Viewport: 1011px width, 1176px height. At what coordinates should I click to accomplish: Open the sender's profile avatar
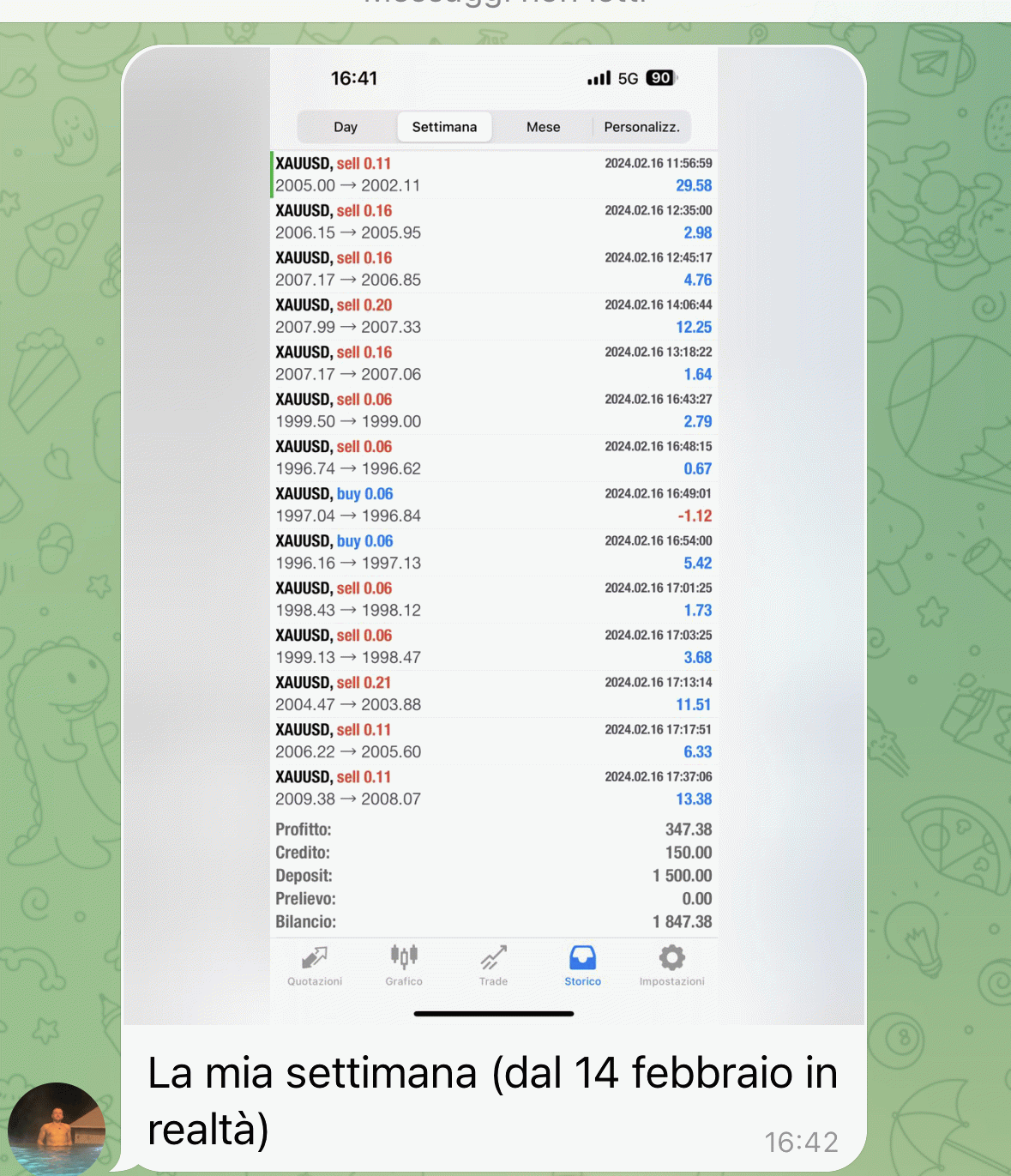(57, 1128)
